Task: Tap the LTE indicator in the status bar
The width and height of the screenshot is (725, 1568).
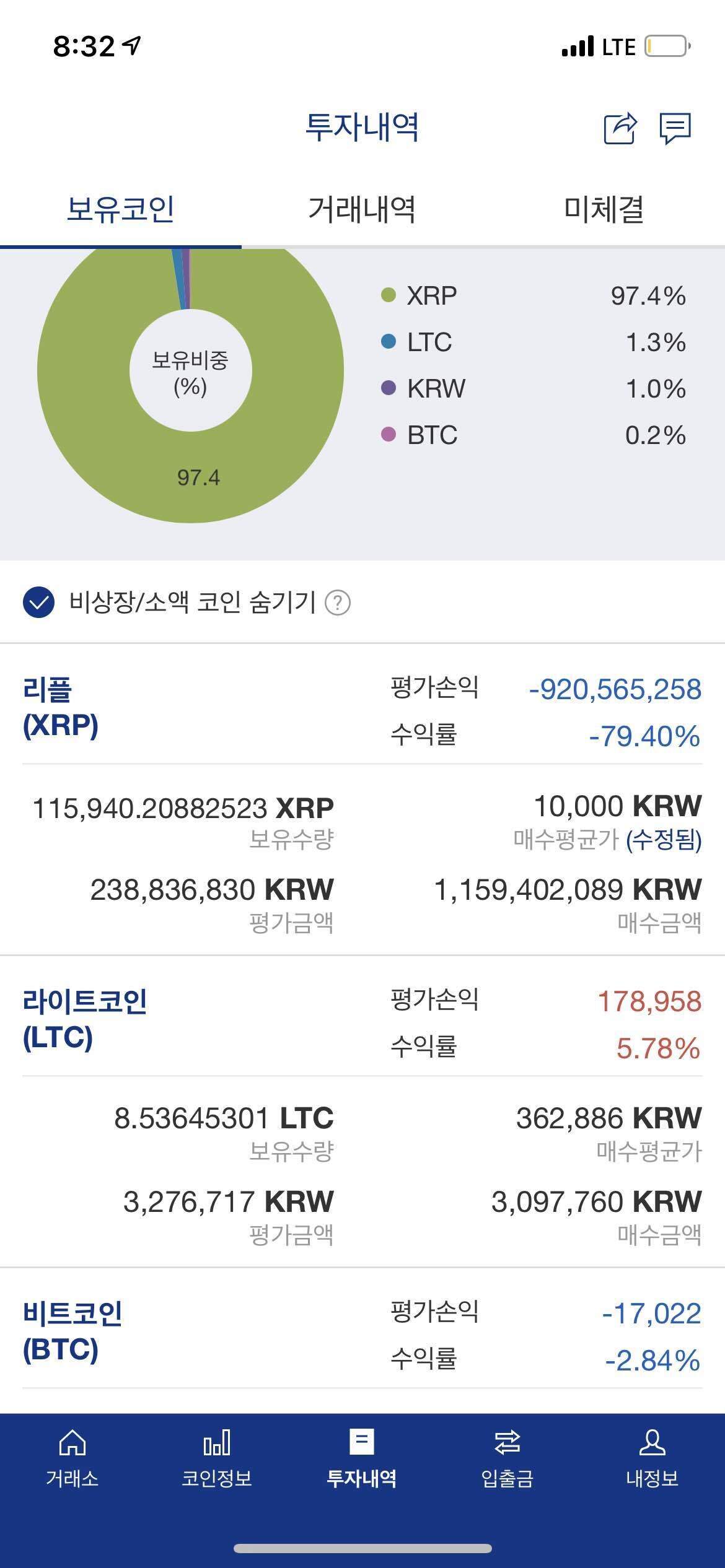Action: pos(618,45)
